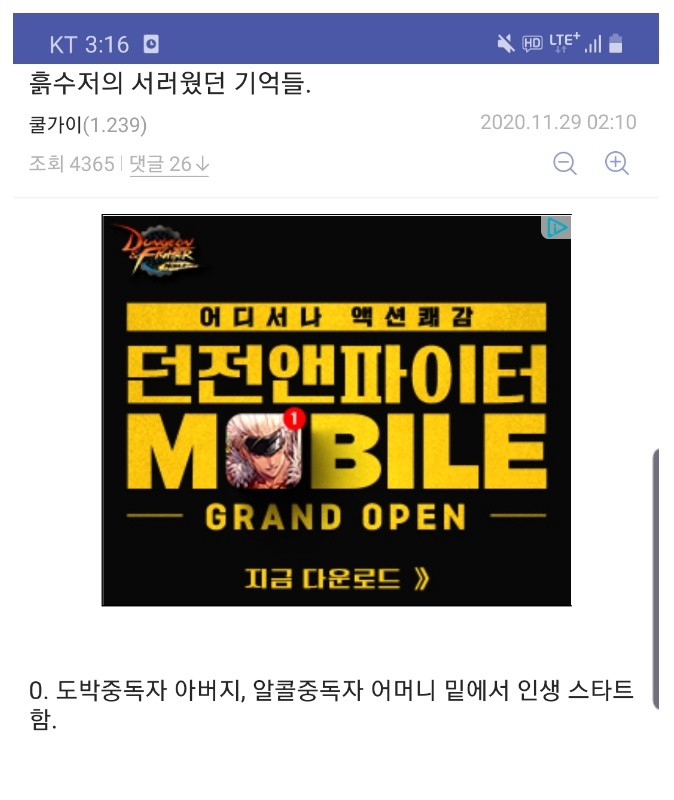Open the Dungeon & Fighter Mobile ad
Image resolution: width=674 pixels, height=800 pixels.
[x=336, y=430]
